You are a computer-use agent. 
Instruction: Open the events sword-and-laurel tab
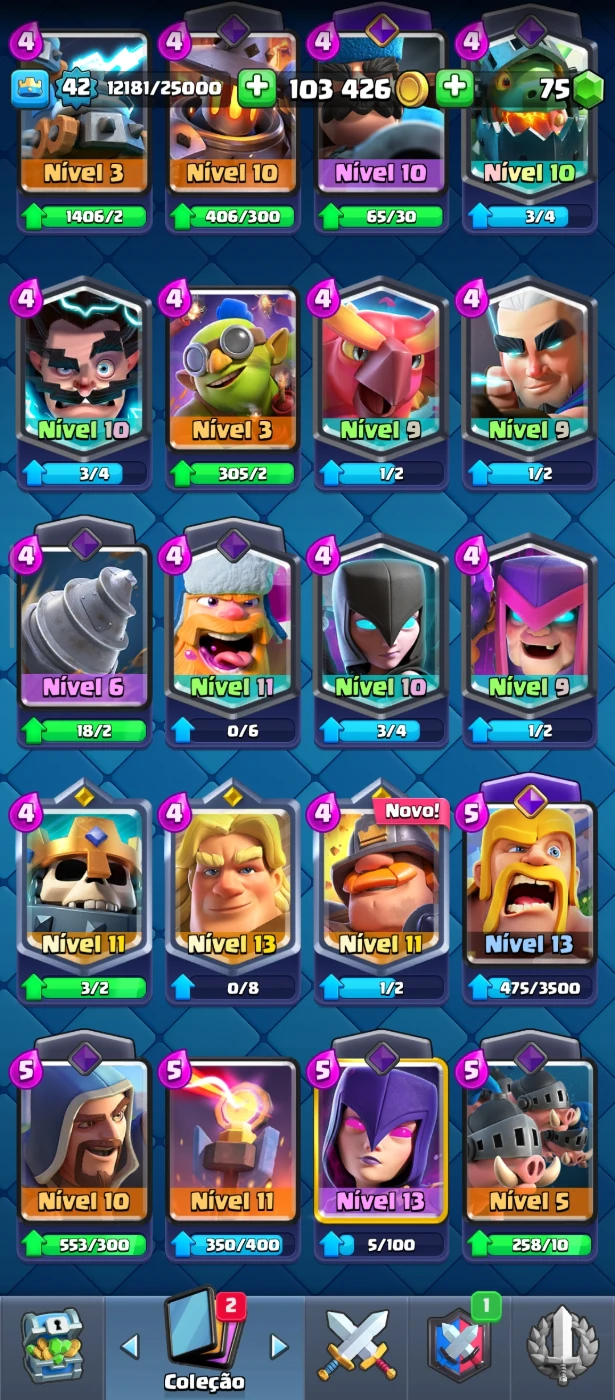click(x=562, y=1346)
